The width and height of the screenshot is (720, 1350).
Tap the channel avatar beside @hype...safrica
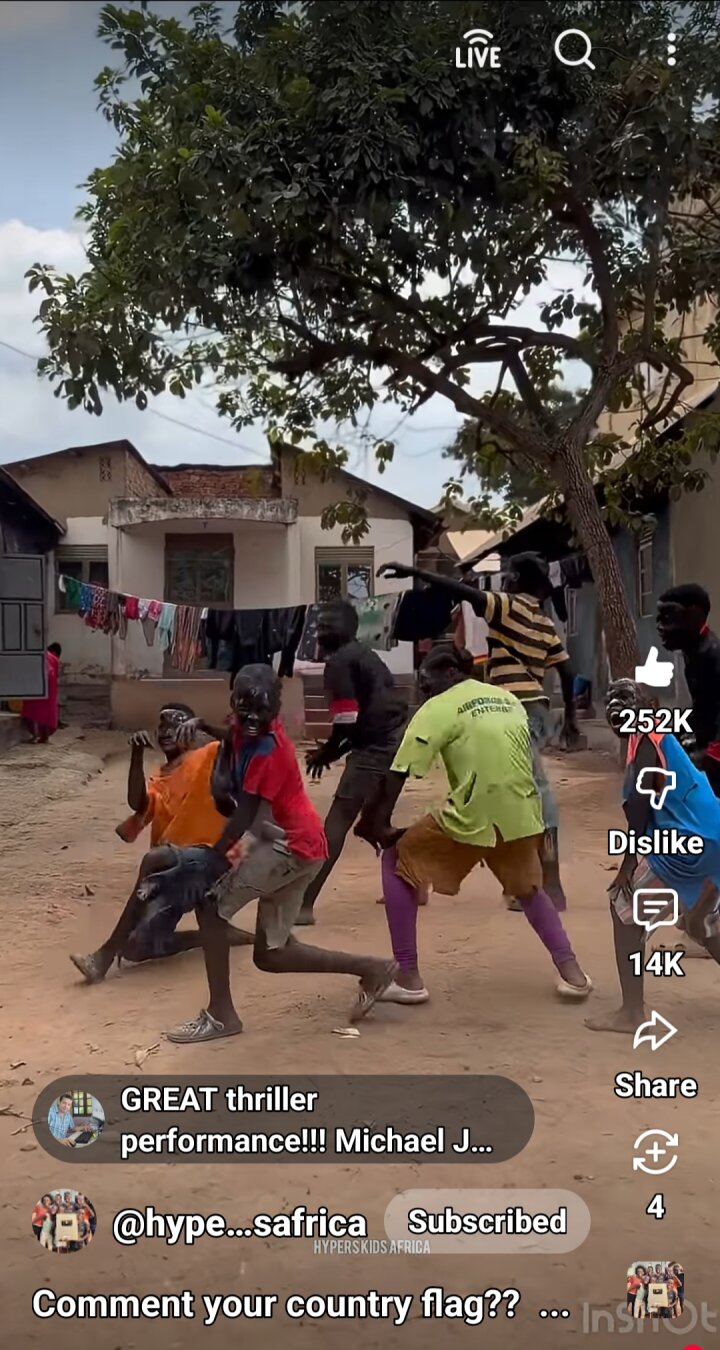64,1221
